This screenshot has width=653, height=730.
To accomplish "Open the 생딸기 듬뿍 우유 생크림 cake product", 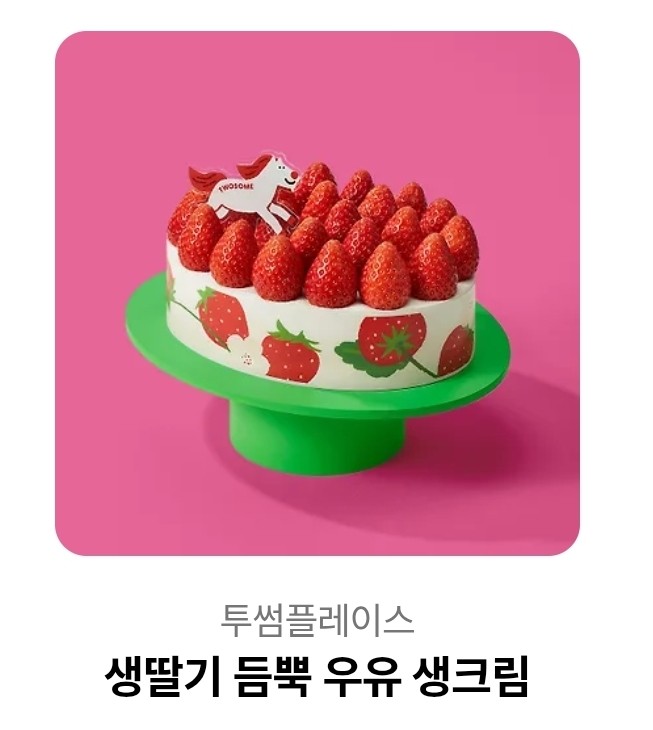I will pos(317,294).
